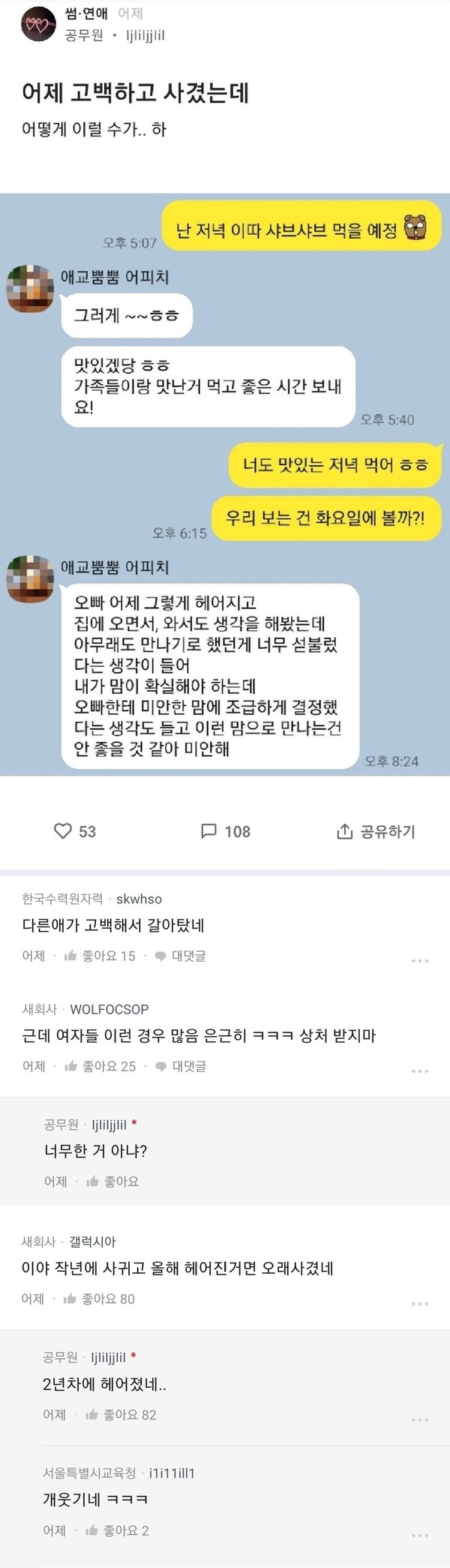The image size is (450, 1568).
Task: Like WOLFOCSOP's comment (좋아요 25)
Action: tap(100, 1065)
